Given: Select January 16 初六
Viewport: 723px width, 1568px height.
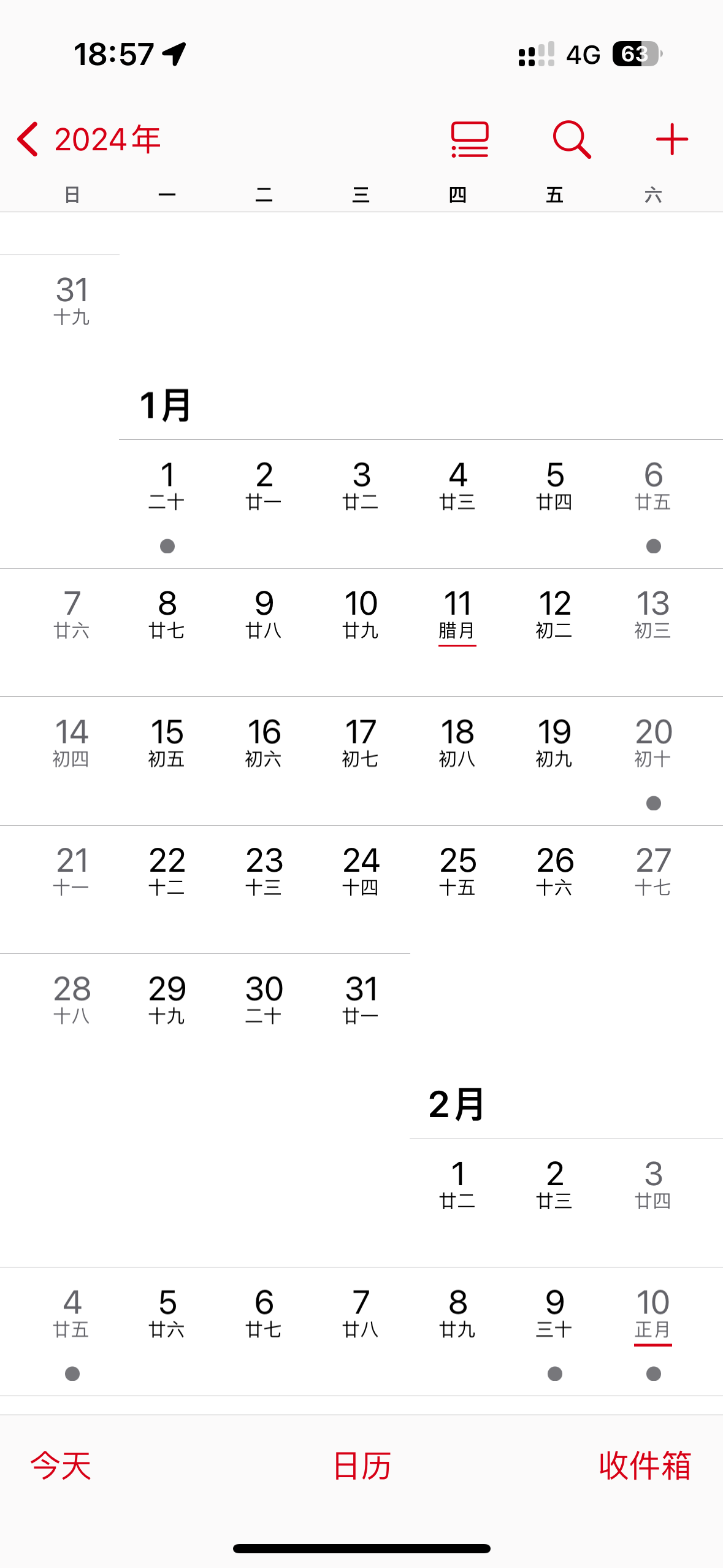Looking at the screenshot, I should [x=264, y=743].
